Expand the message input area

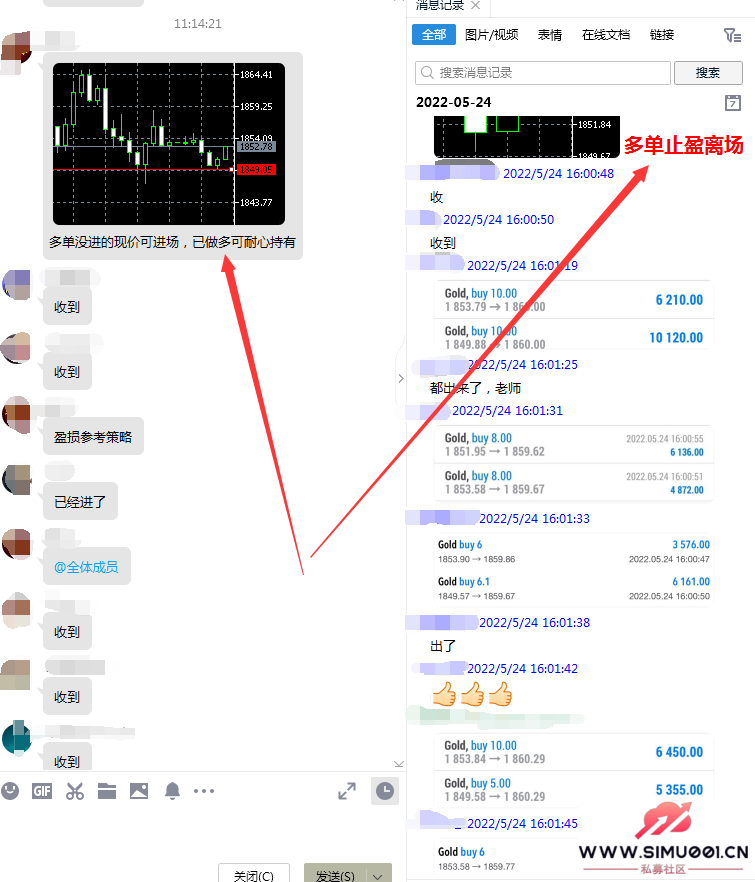(x=347, y=791)
